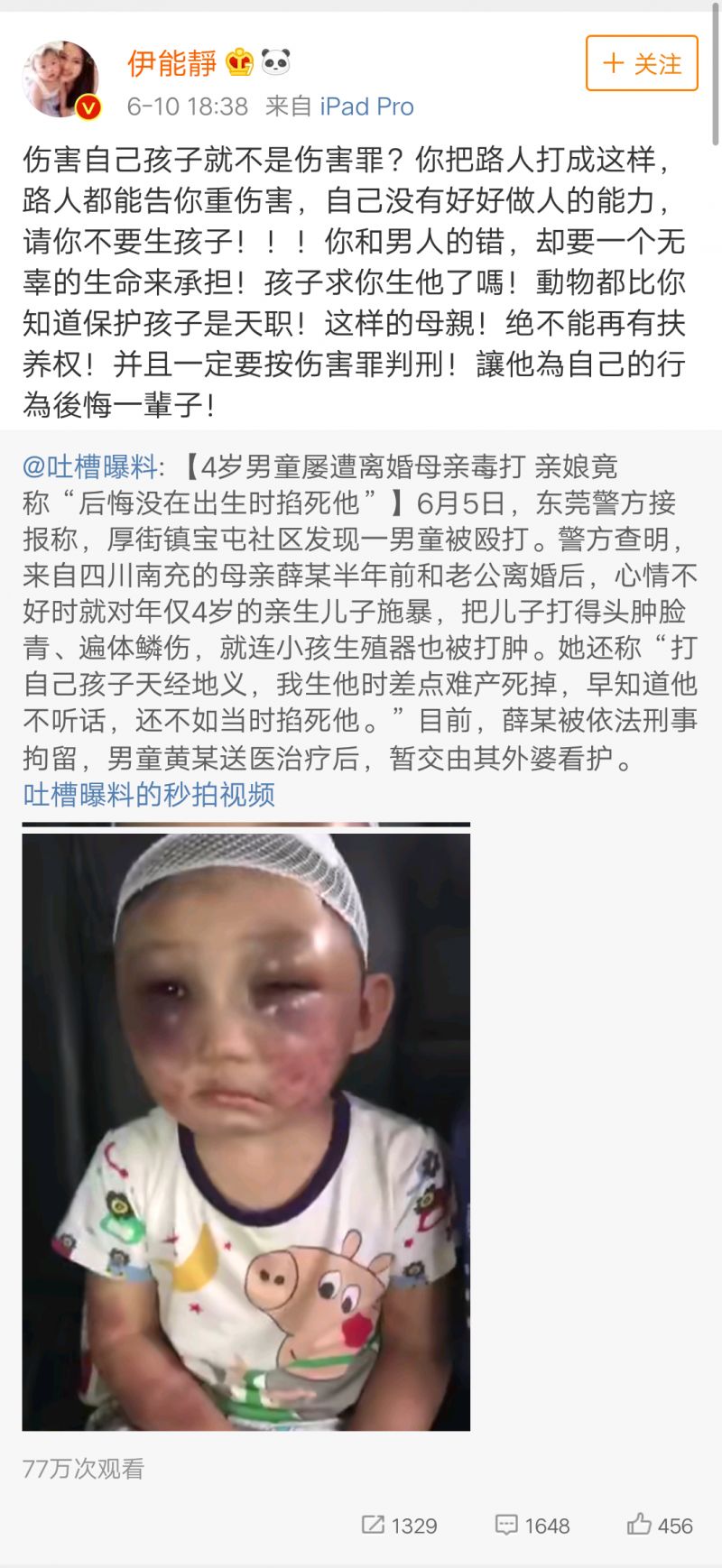Open the 吐槽曝料的秒拍视频 link
Screen dimensions: 722x1568
[x=149, y=795]
